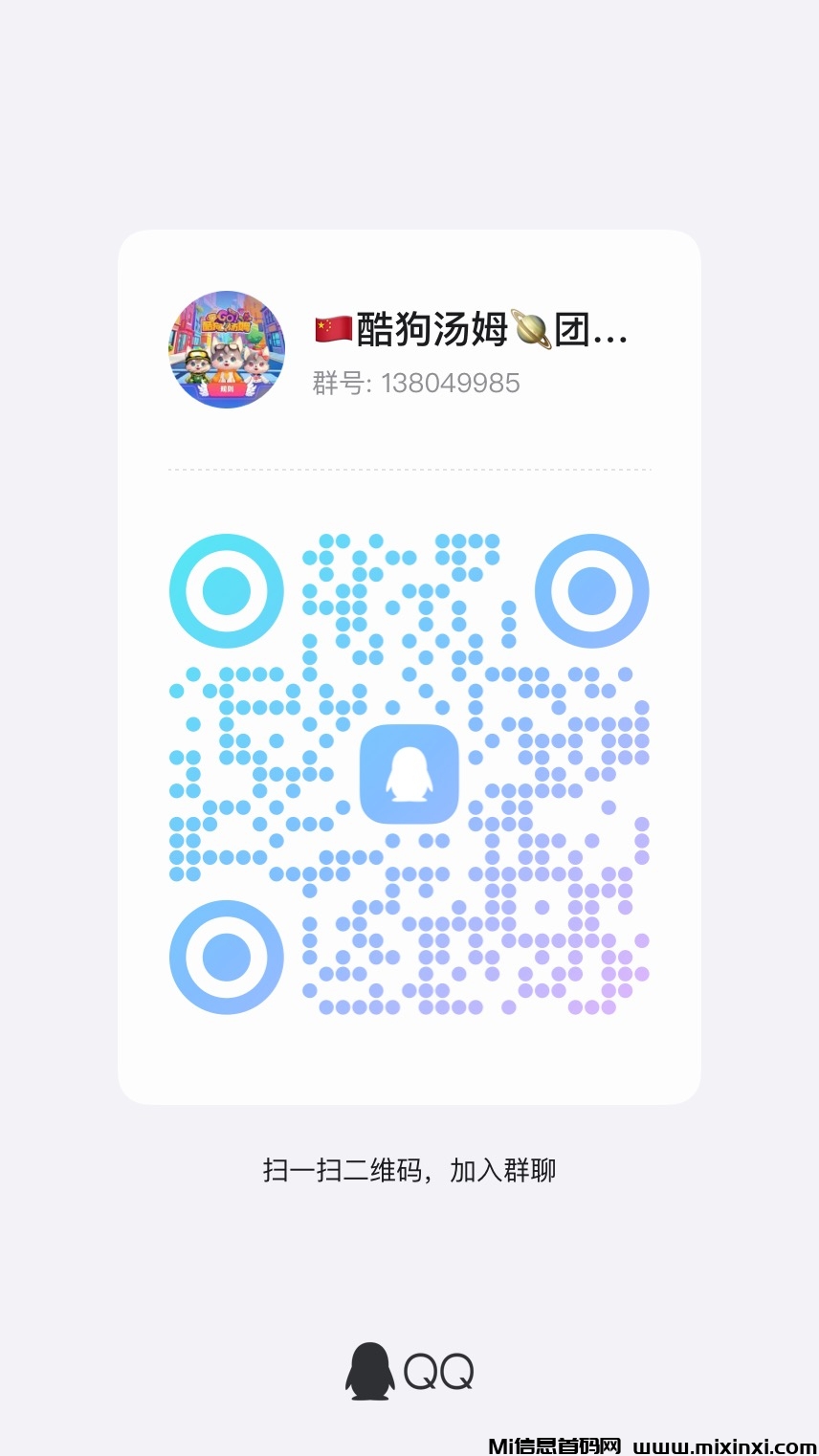
Task: Click the top-right QR code finder square
Action: (x=593, y=591)
